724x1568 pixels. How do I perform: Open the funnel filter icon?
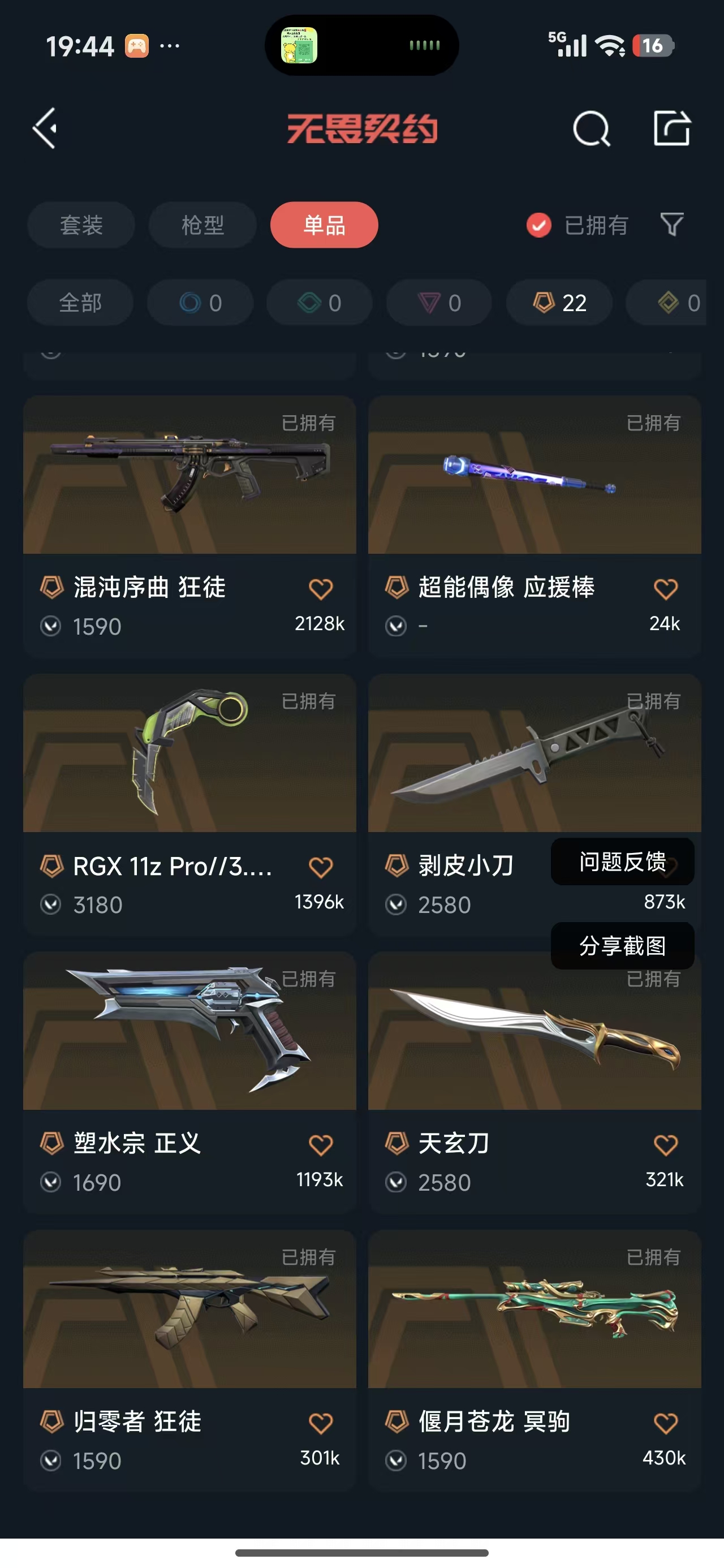(672, 225)
